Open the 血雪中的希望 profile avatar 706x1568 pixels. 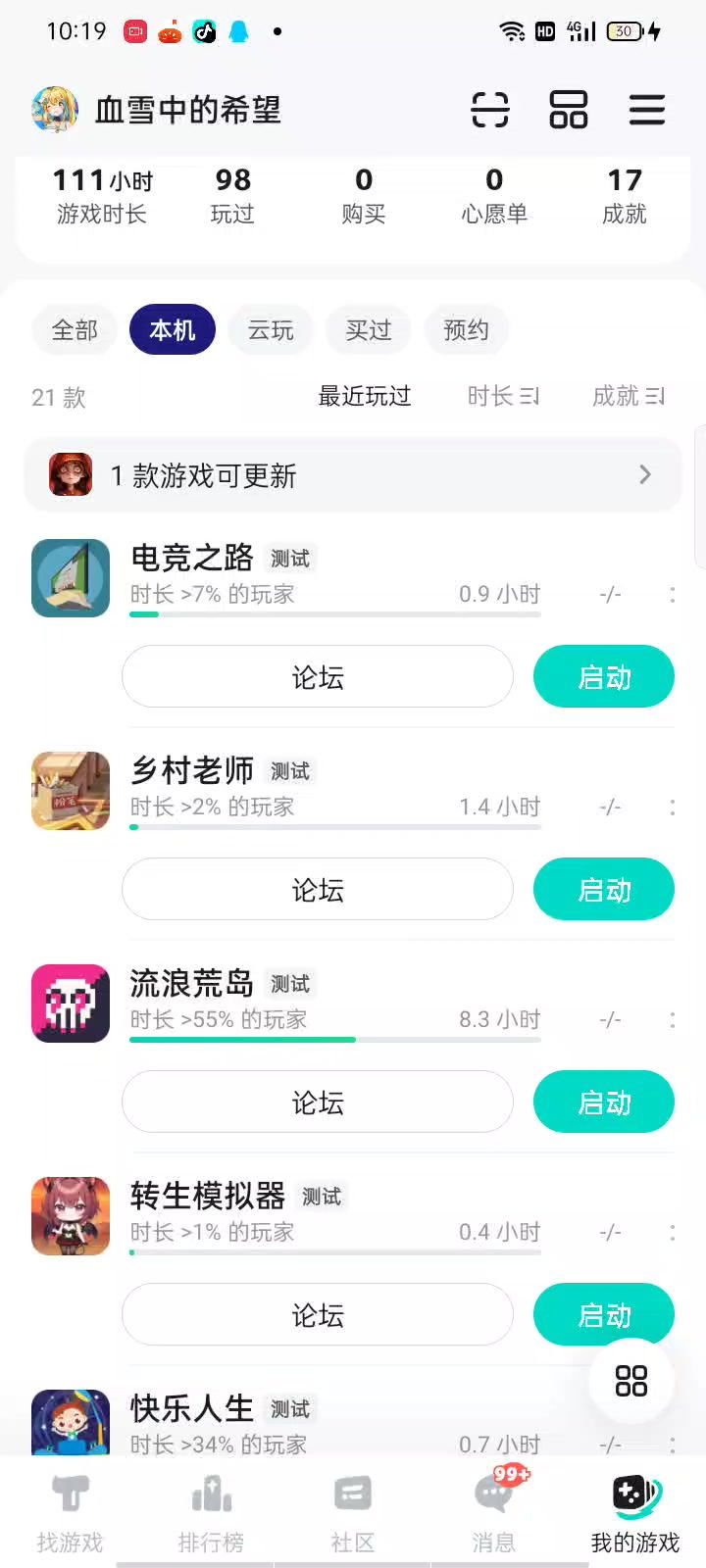point(55,110)
